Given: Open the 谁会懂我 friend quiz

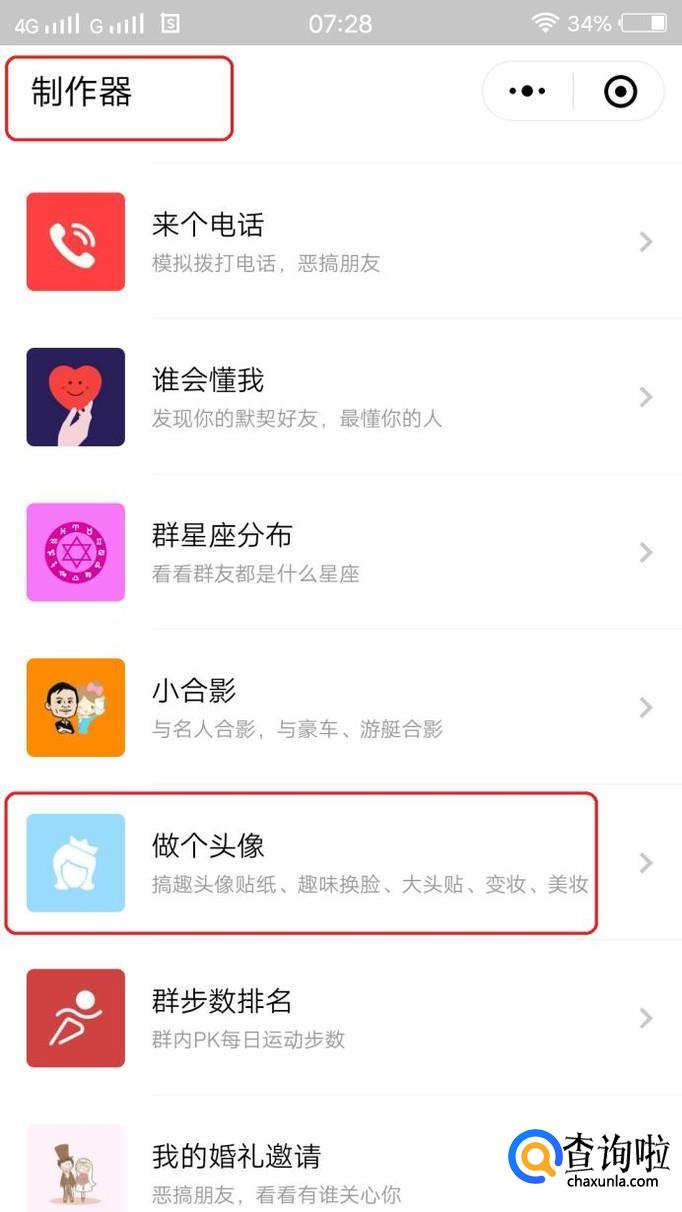Looking at the screenshot, I should point(340,397).
